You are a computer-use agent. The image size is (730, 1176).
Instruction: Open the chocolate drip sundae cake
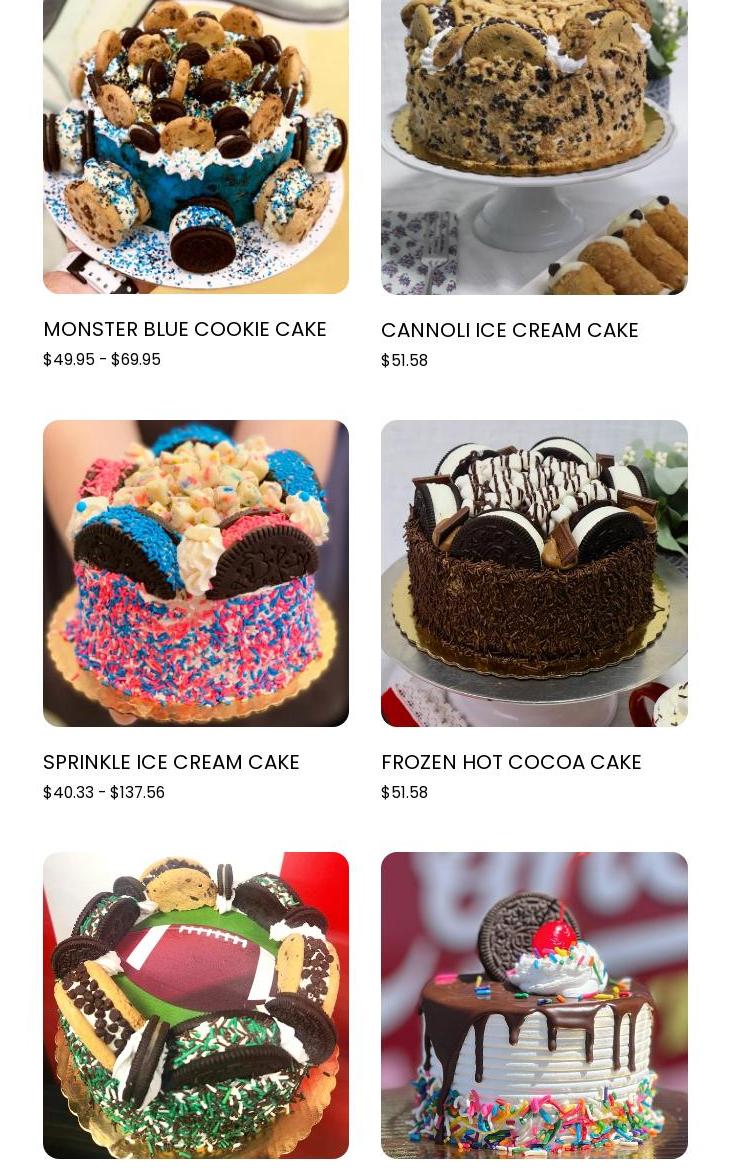tap(534, 1005)
